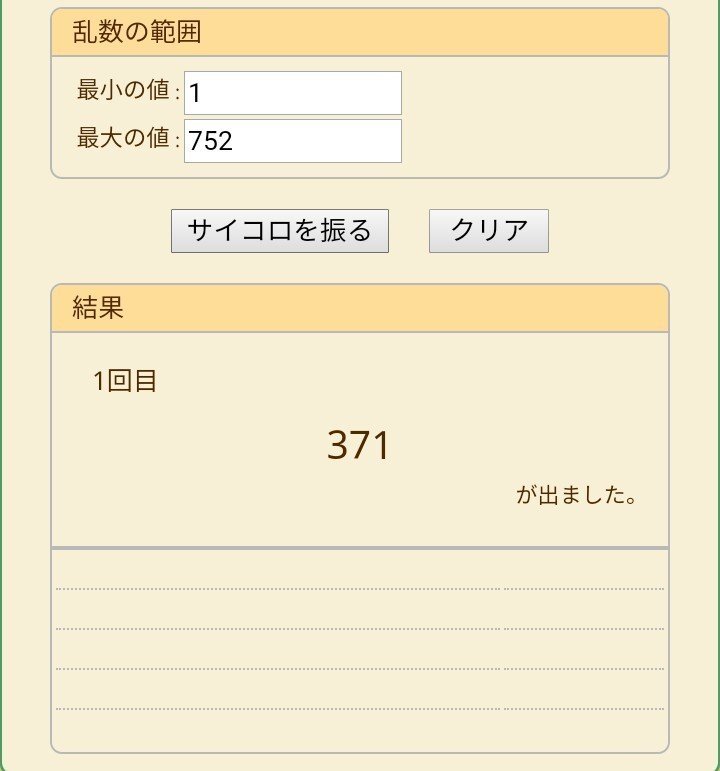Click the 最小の値 label
This screenshot has height=771, width=720.
[119, 90]
